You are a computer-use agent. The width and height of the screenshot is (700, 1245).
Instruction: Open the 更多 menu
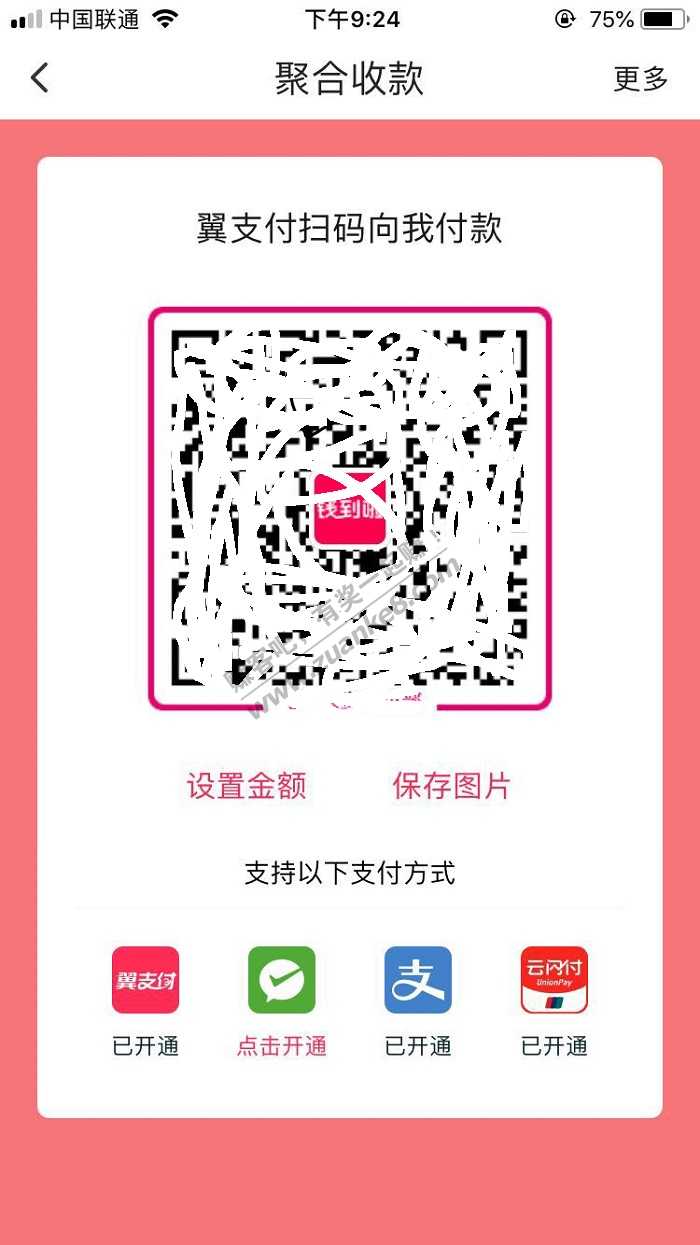(x=640, y=79)
